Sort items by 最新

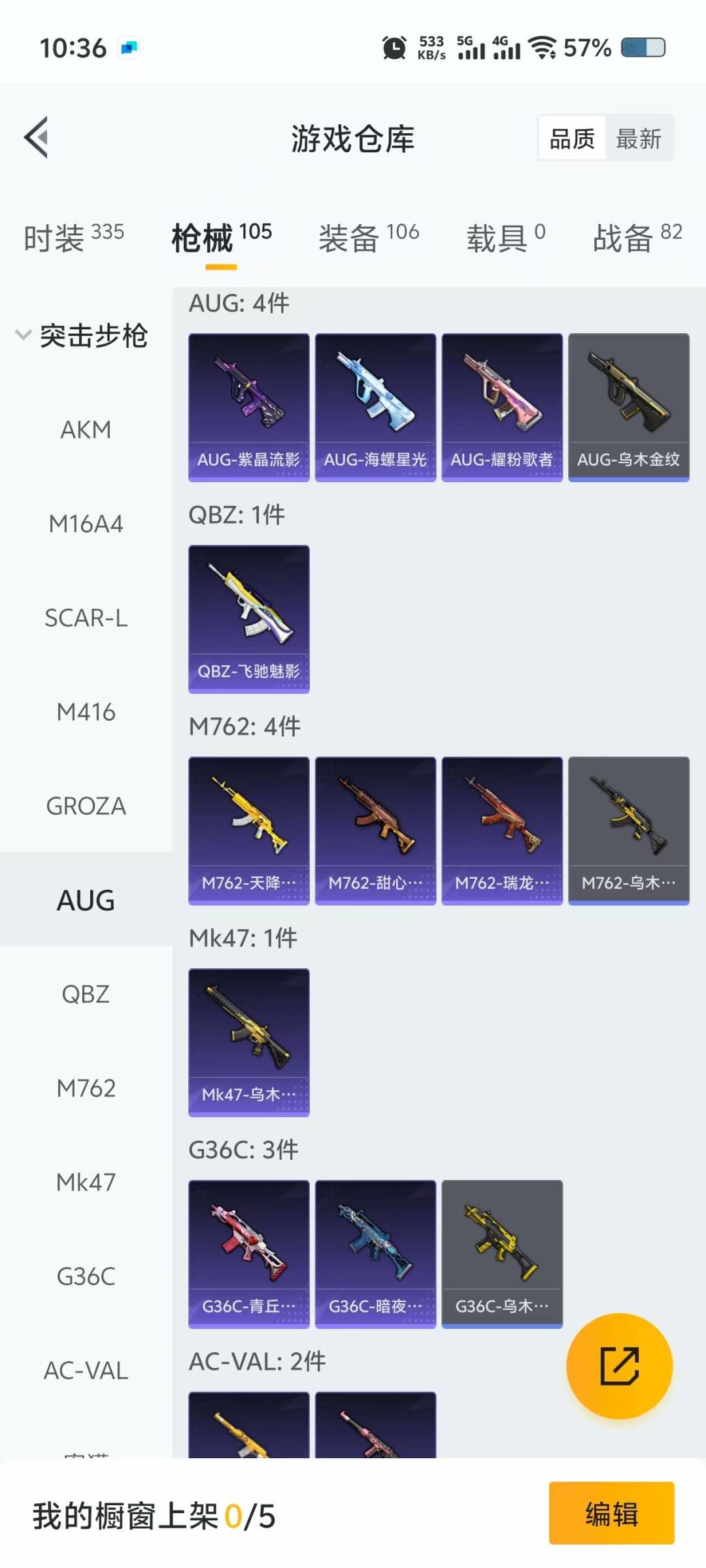(x=639, y=139)
